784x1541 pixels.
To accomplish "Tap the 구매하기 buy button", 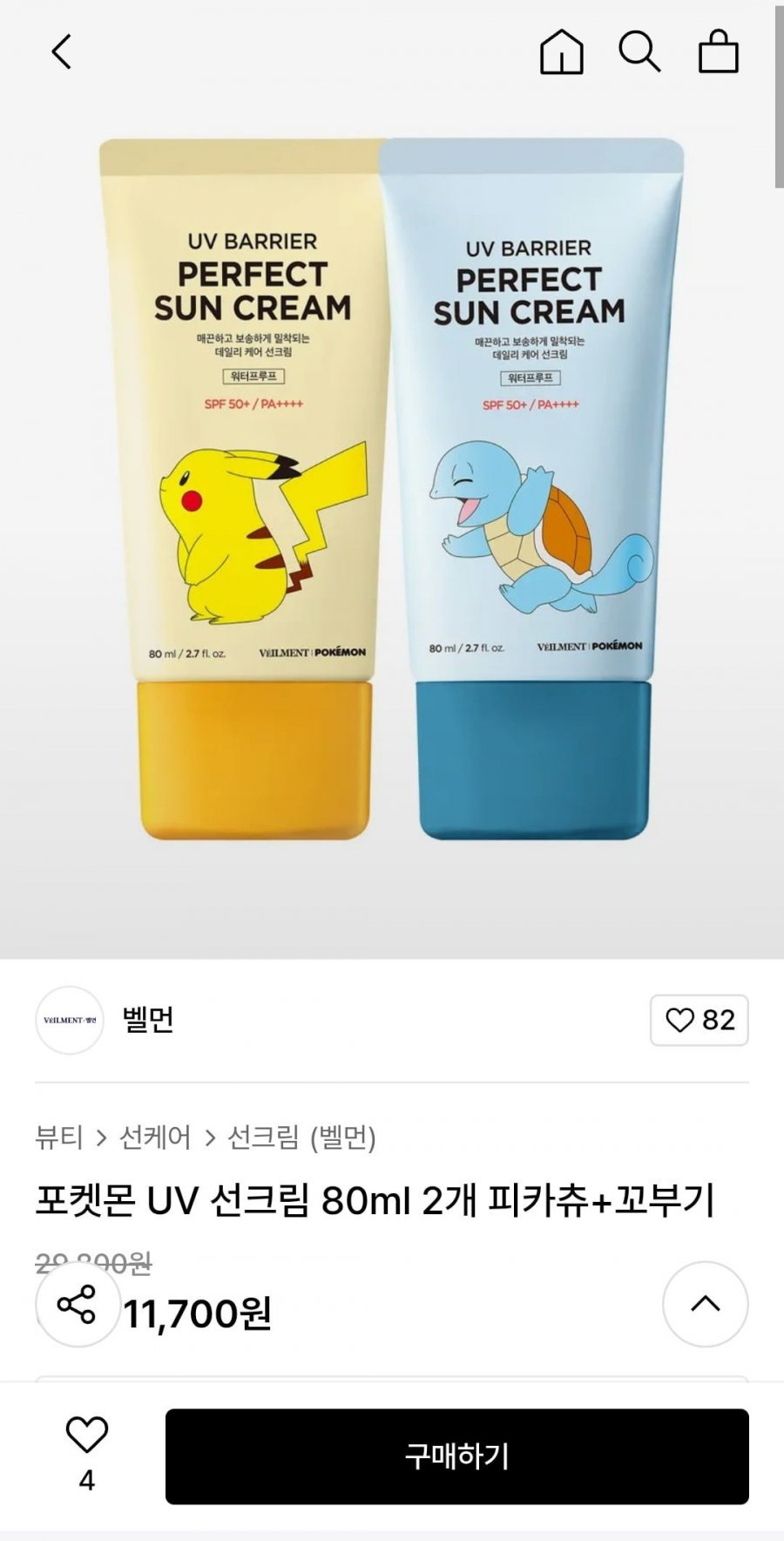I will point(456,1456).
